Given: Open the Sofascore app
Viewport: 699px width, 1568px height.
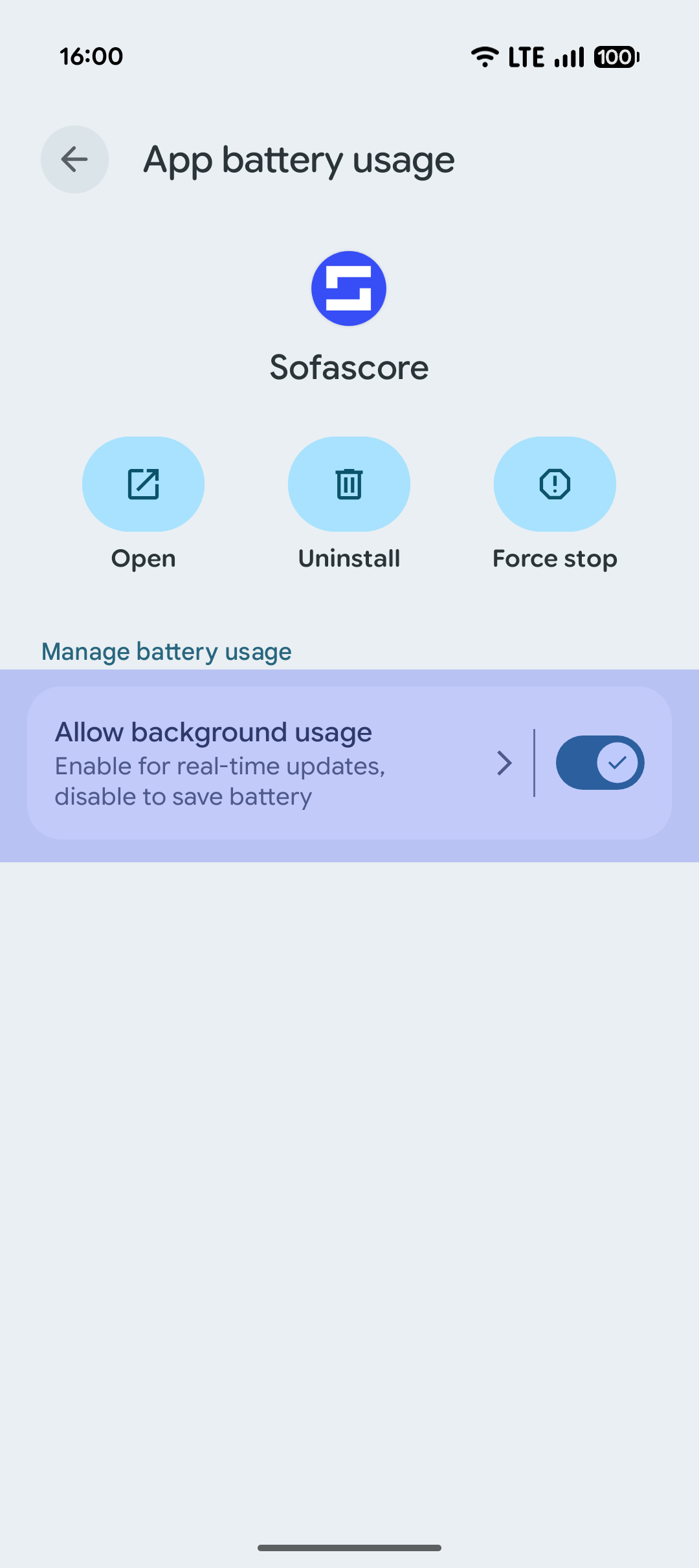Looking at the screenshot, I should [x=143, y=484].
